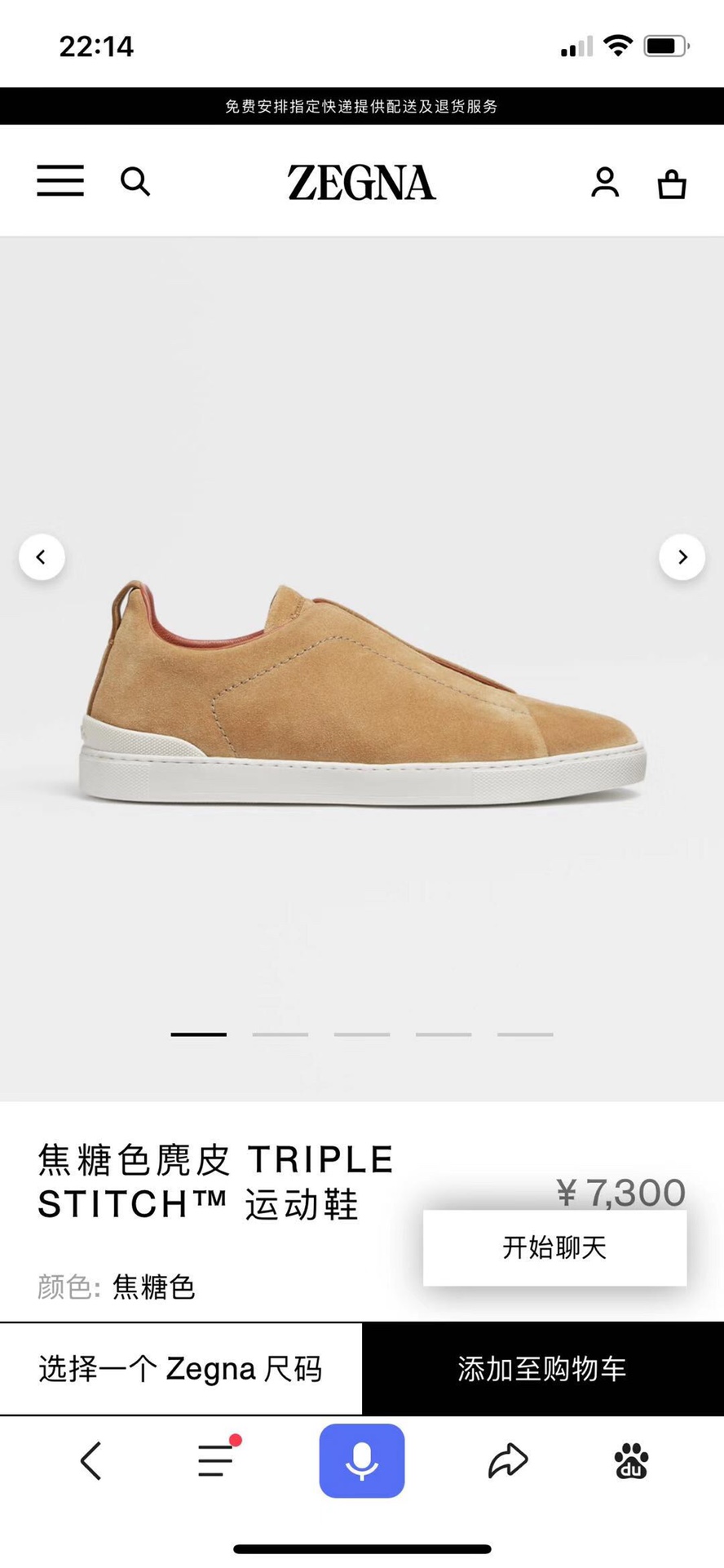The height and width of the screenshot is (1568, 724).
Task: Tap 开始聊天 to start a chat
Action: [554, 1247]
